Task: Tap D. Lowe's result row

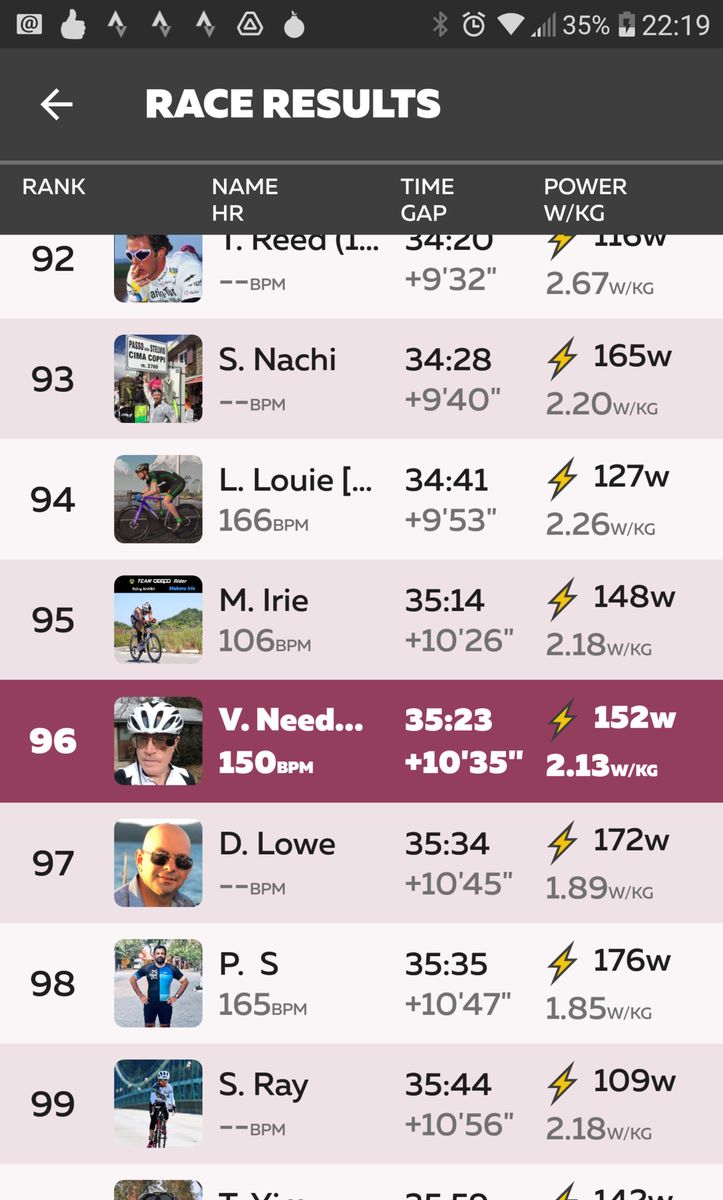Action: (361, 863)
